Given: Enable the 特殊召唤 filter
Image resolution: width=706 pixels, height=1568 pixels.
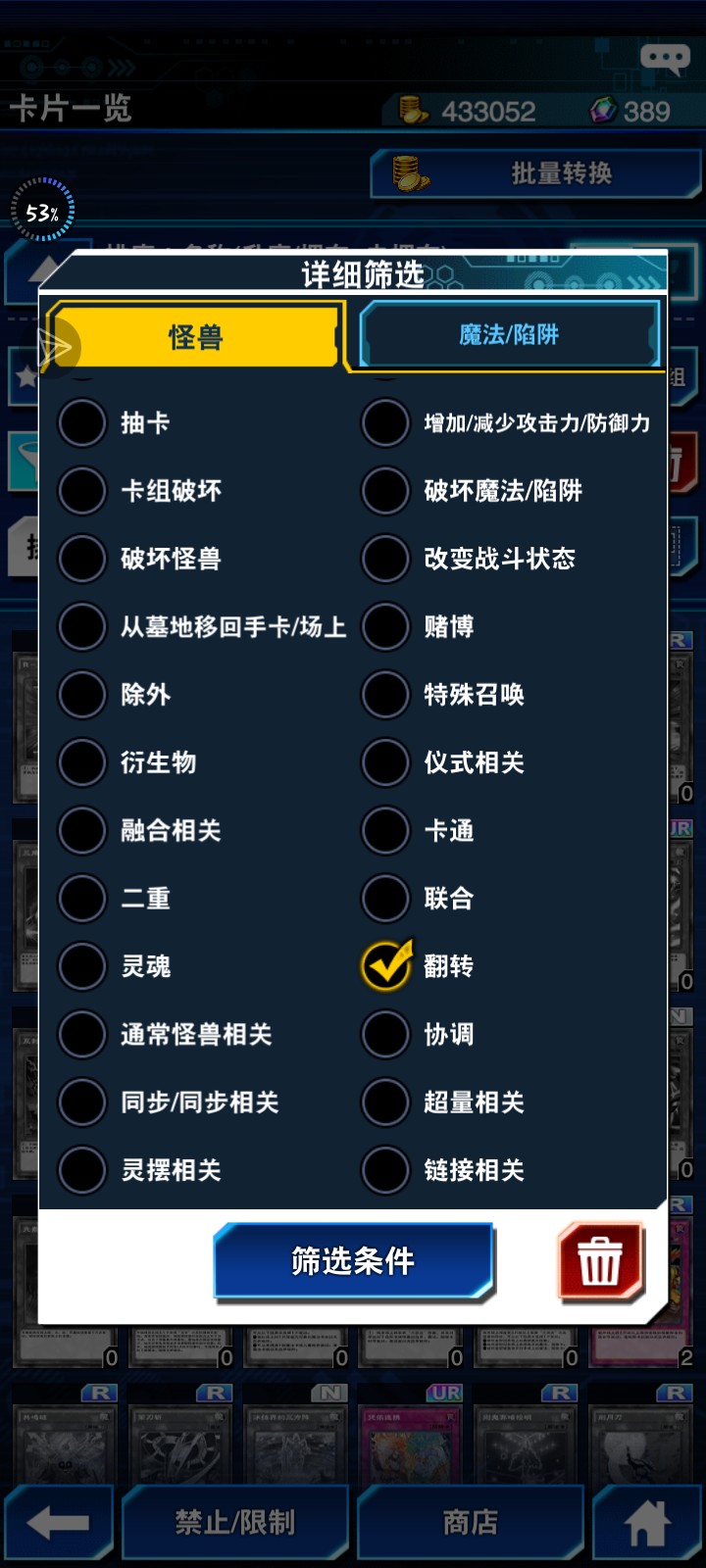Looking at the screenshot, I should [x=385, y=695].
